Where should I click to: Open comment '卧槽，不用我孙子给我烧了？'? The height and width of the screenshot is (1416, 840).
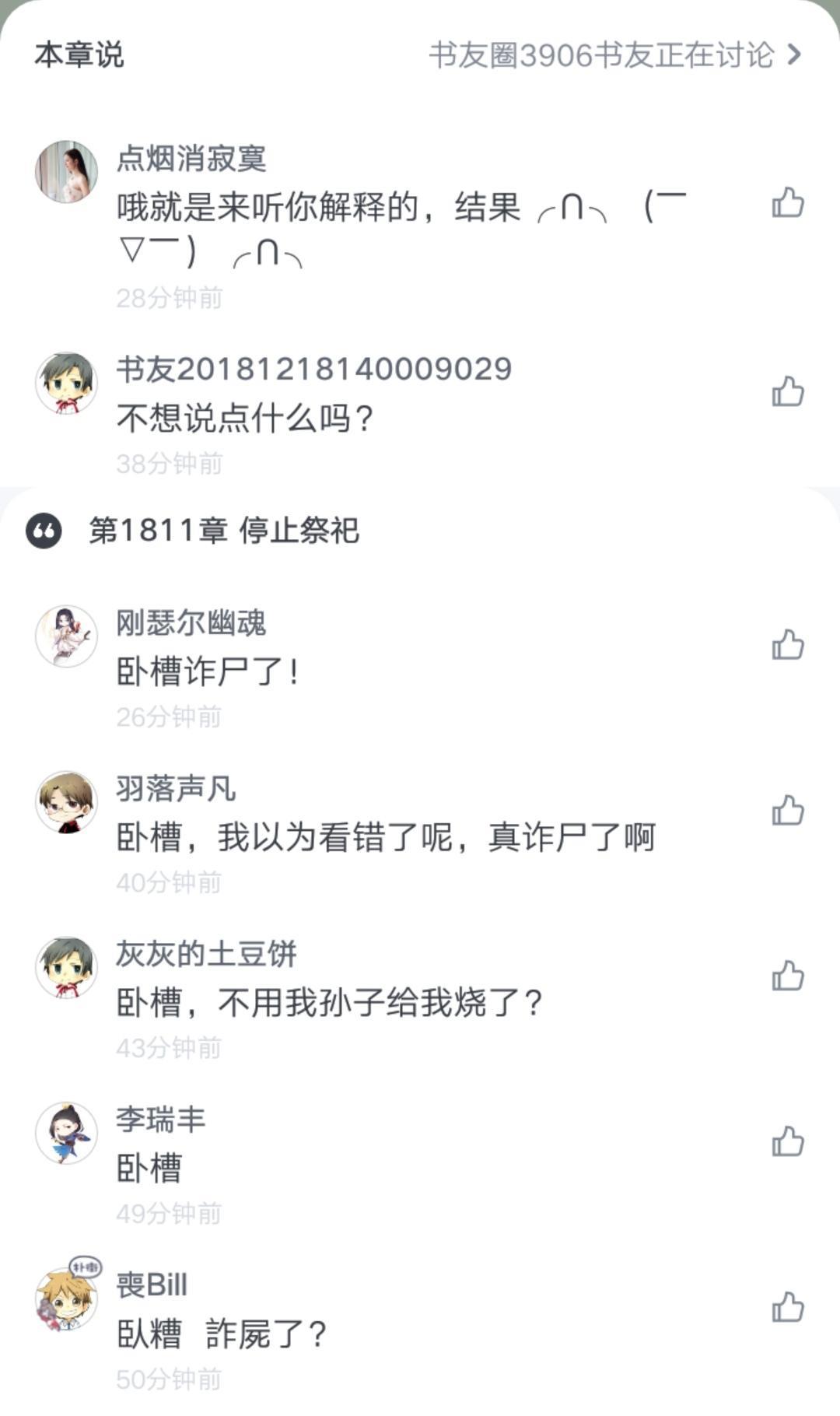(x=330, y=1003)
